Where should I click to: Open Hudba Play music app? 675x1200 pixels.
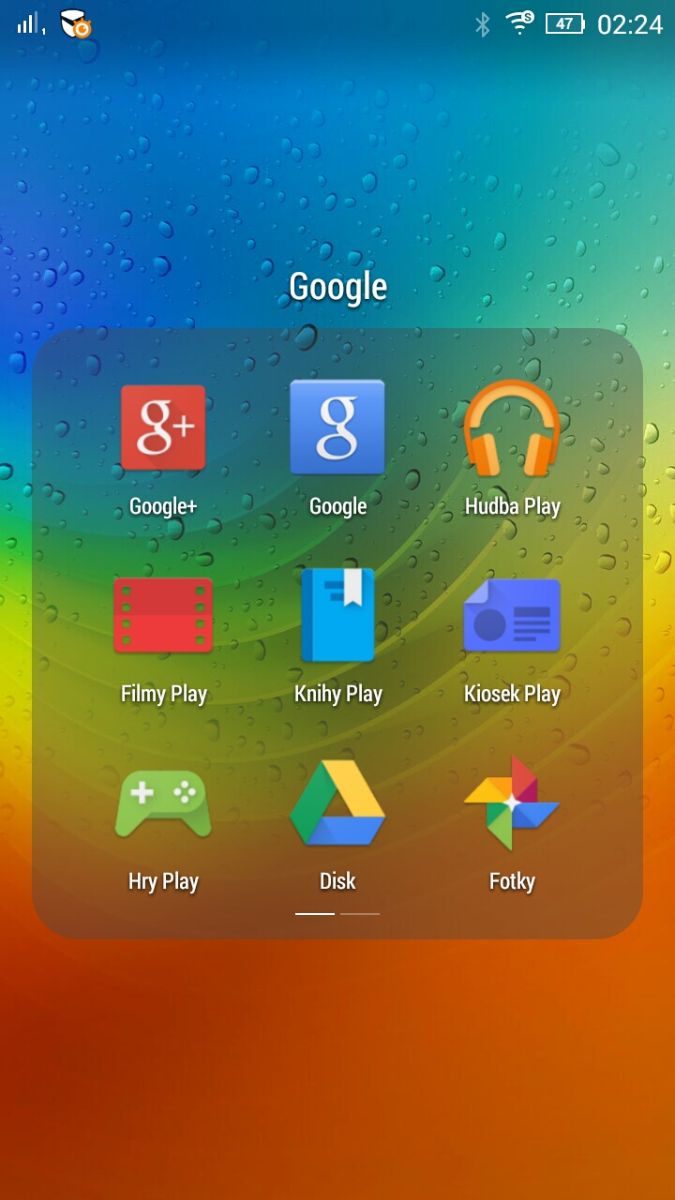pyautogui.click(x=511, y=428)
